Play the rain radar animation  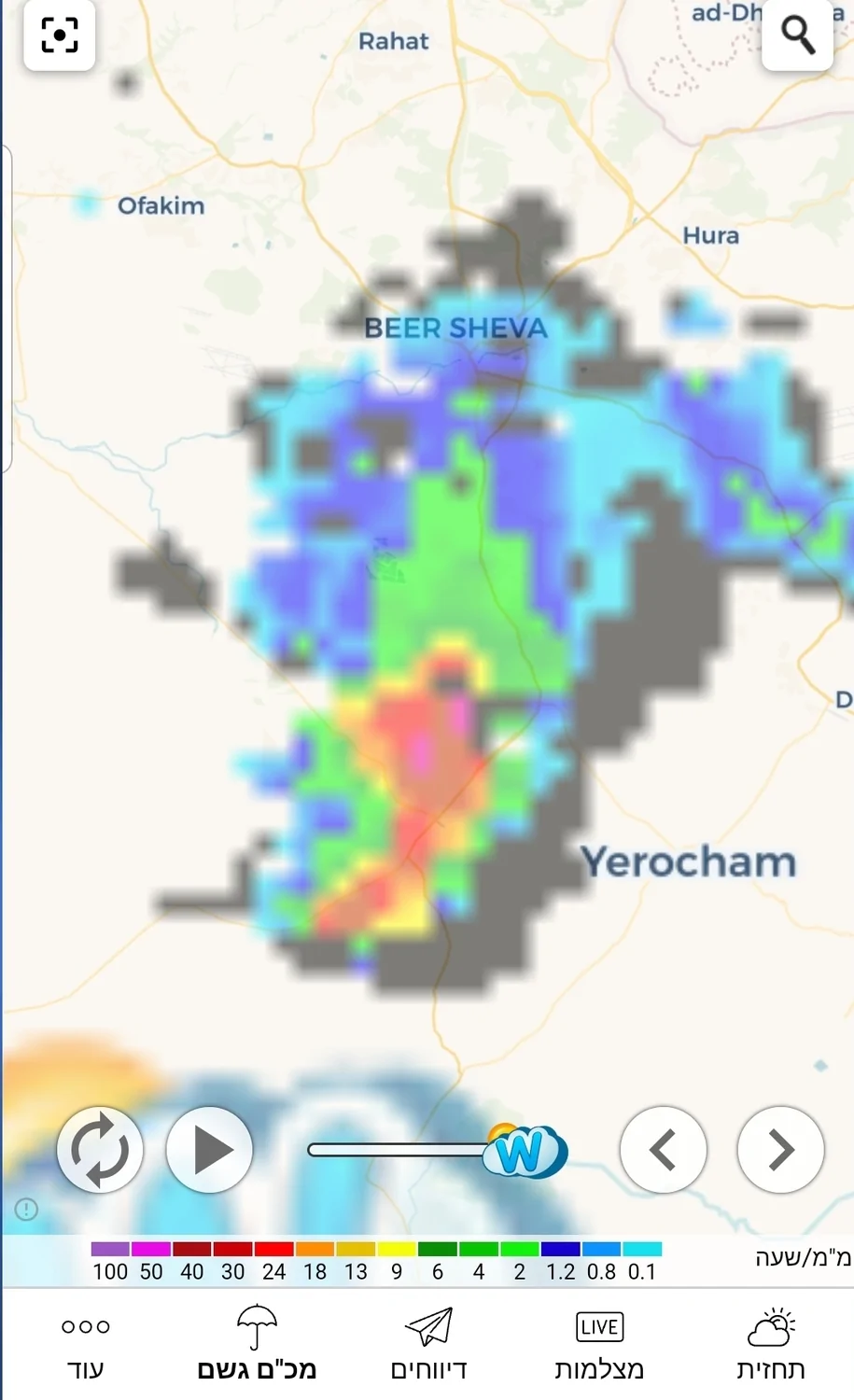tap(210, 1150)
